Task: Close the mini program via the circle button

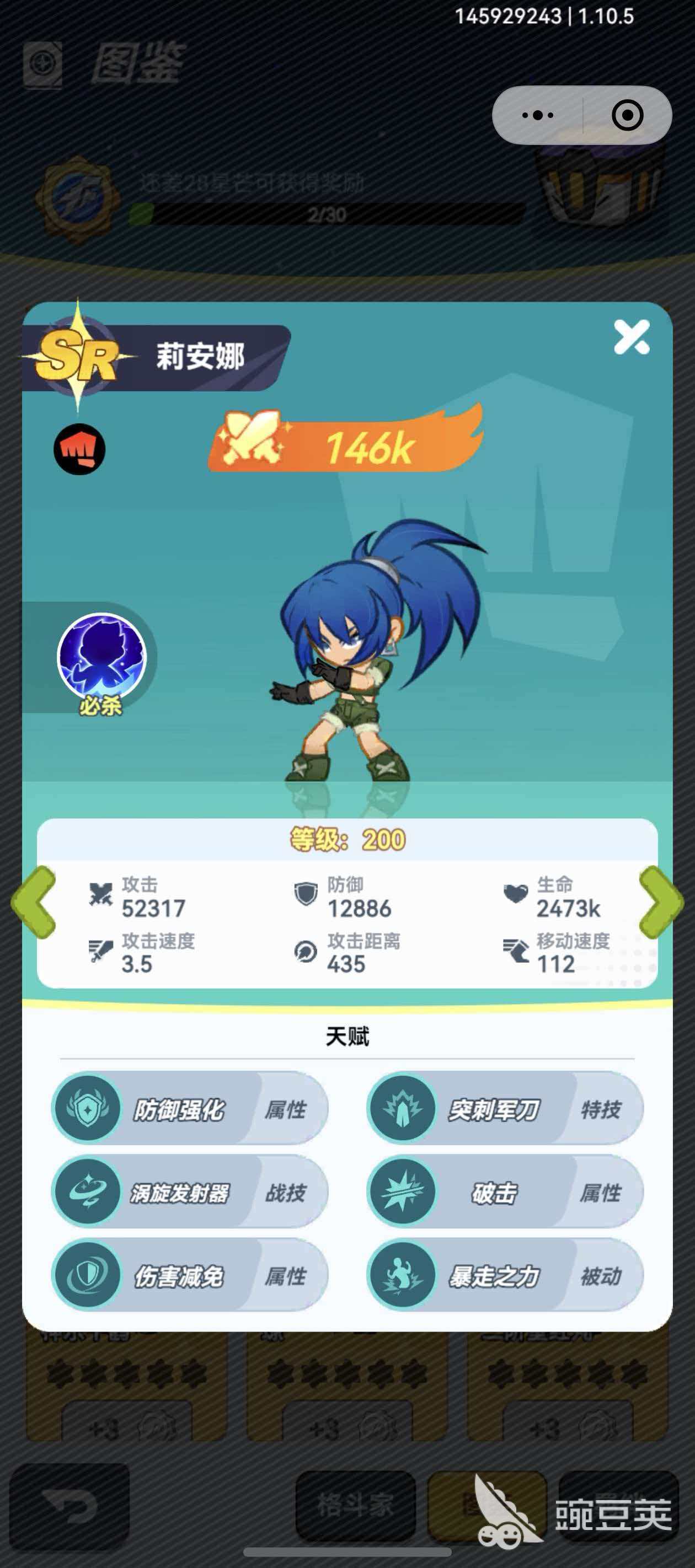Action: [627, 115]
